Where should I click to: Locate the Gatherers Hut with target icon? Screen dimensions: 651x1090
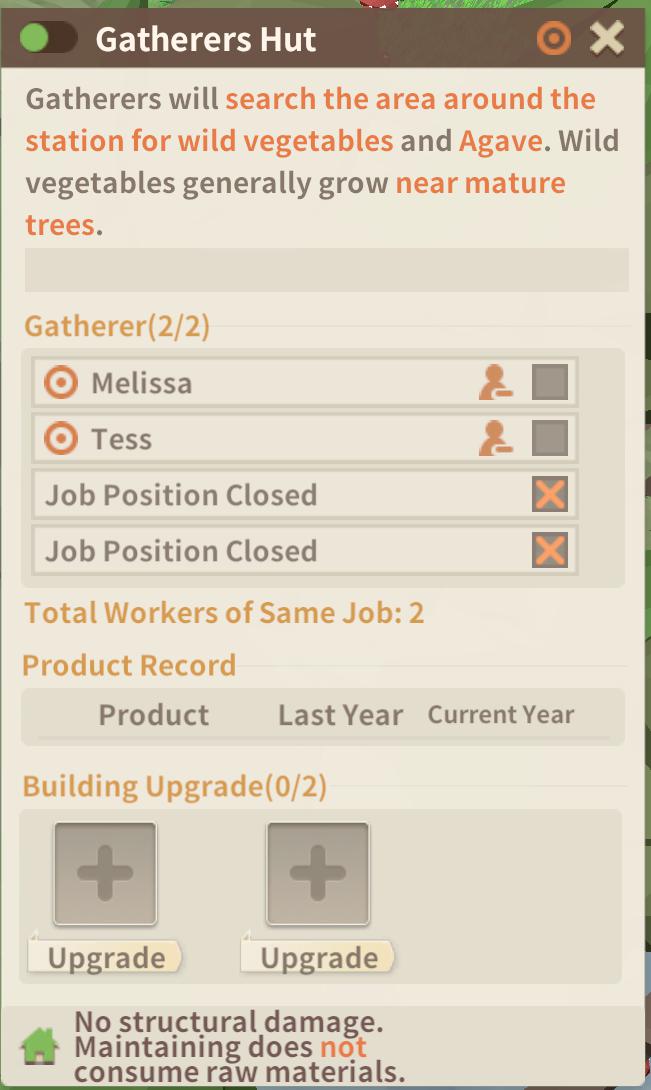click(x=553, y=39)
